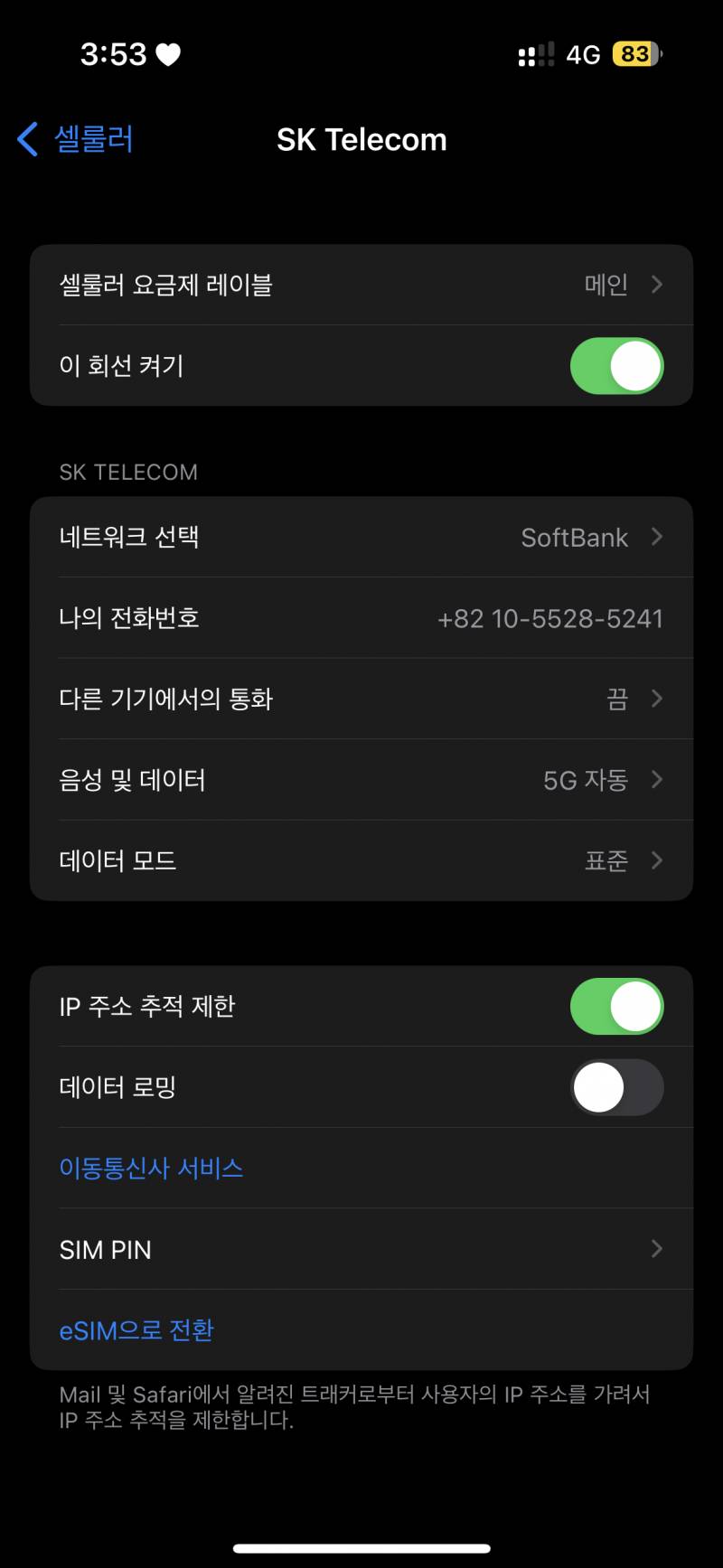Enable 데이터 로밍
The image size is (723, 1568).
[617, 1087]
